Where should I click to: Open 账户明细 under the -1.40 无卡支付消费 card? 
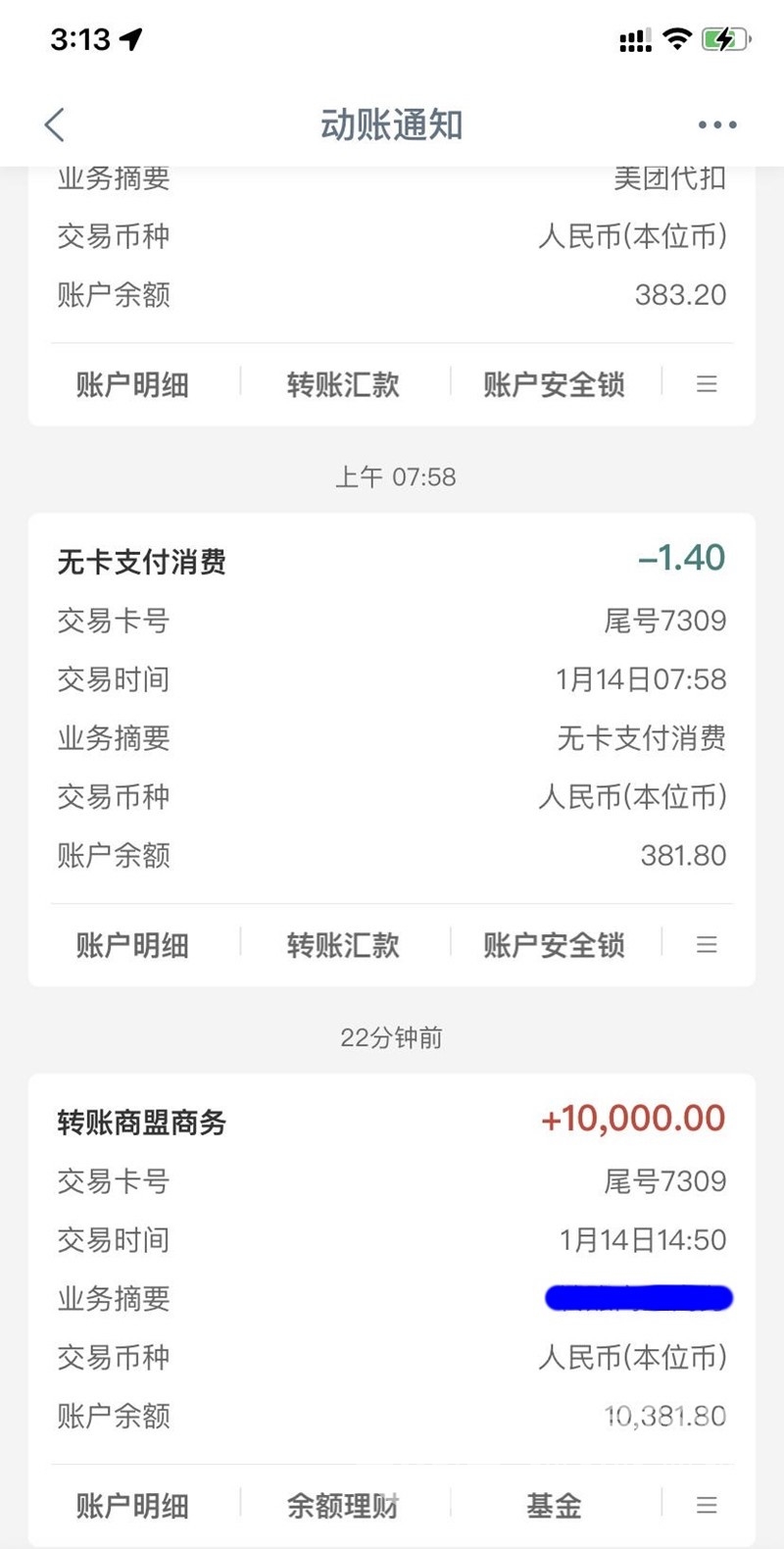(x=132, y=945)
